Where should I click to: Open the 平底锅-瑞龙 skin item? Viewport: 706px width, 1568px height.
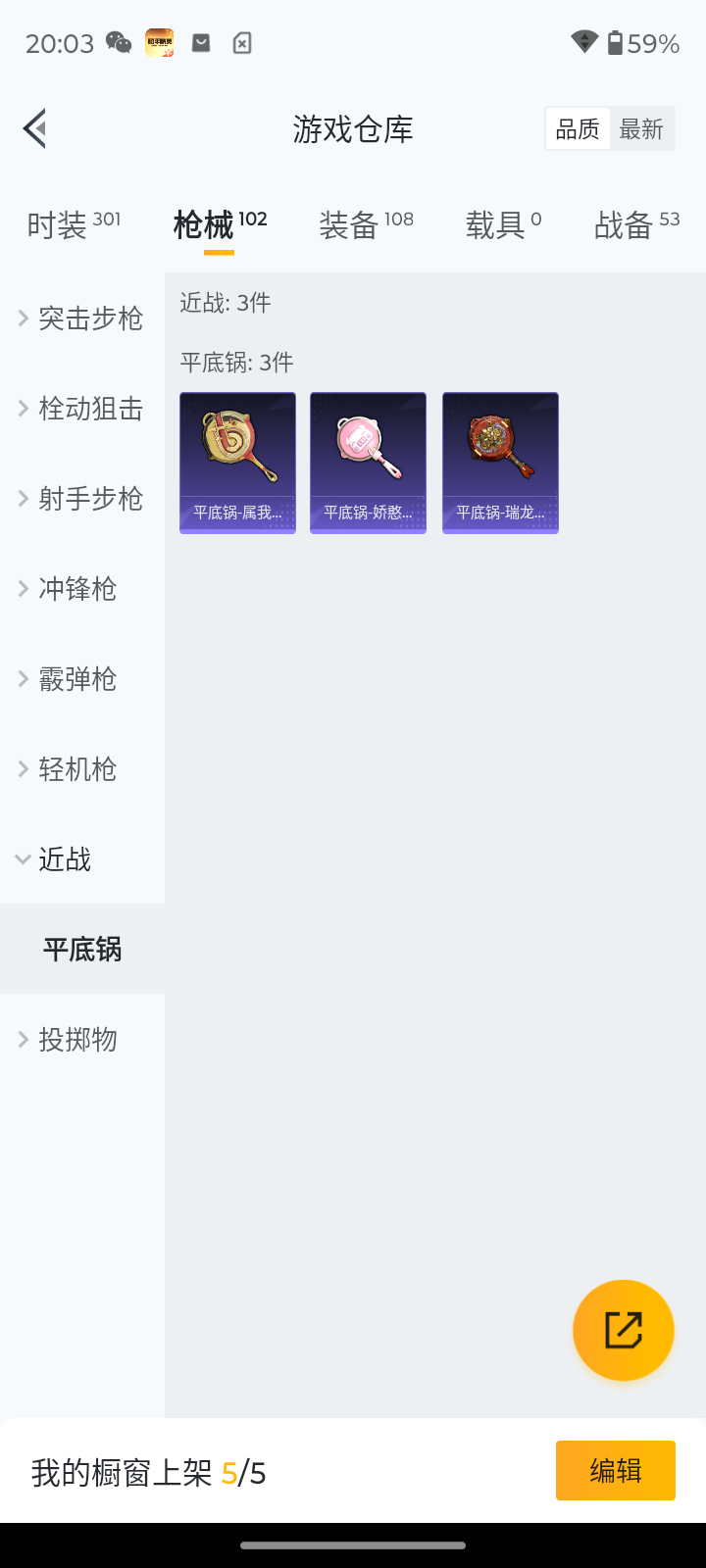500,463
